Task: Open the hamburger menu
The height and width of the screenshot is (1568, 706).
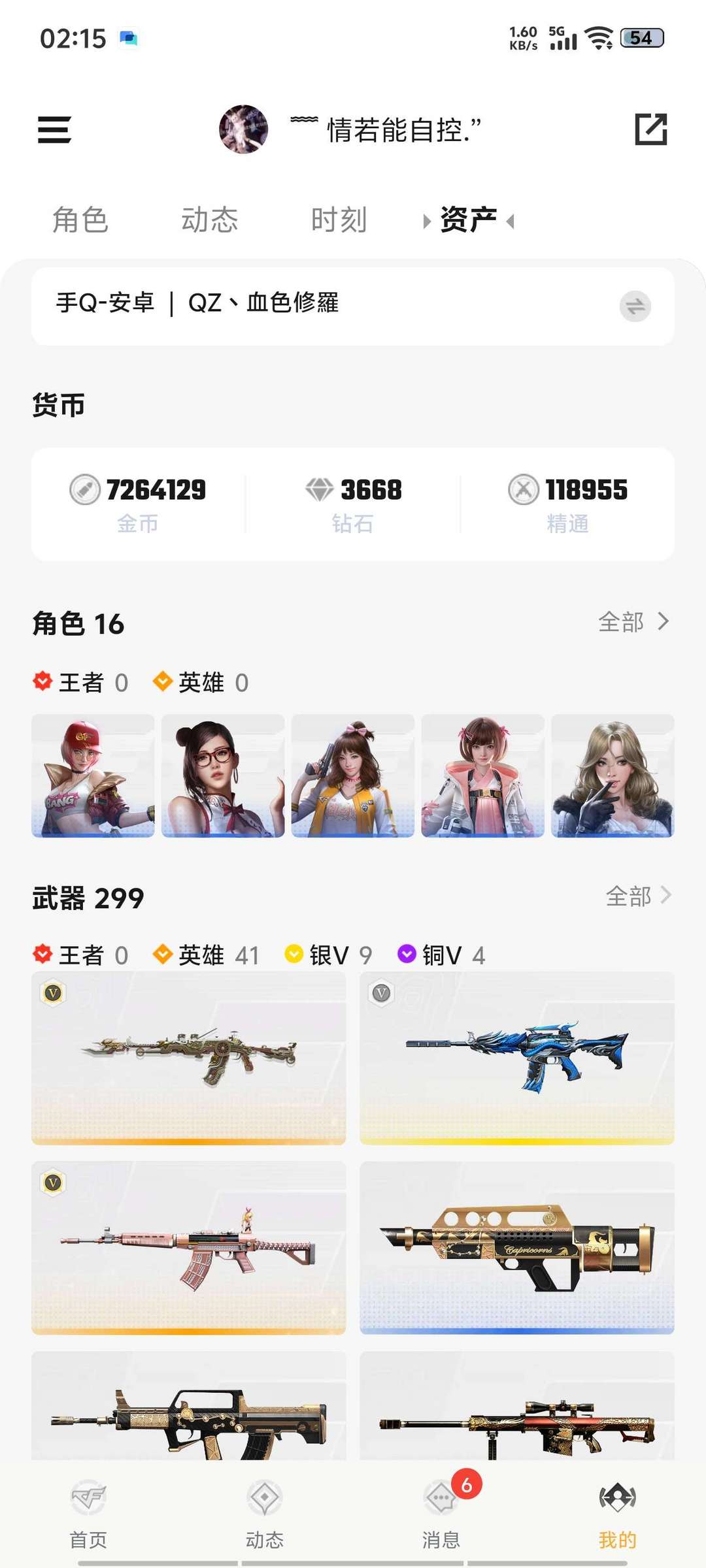Action: (54, 129)
